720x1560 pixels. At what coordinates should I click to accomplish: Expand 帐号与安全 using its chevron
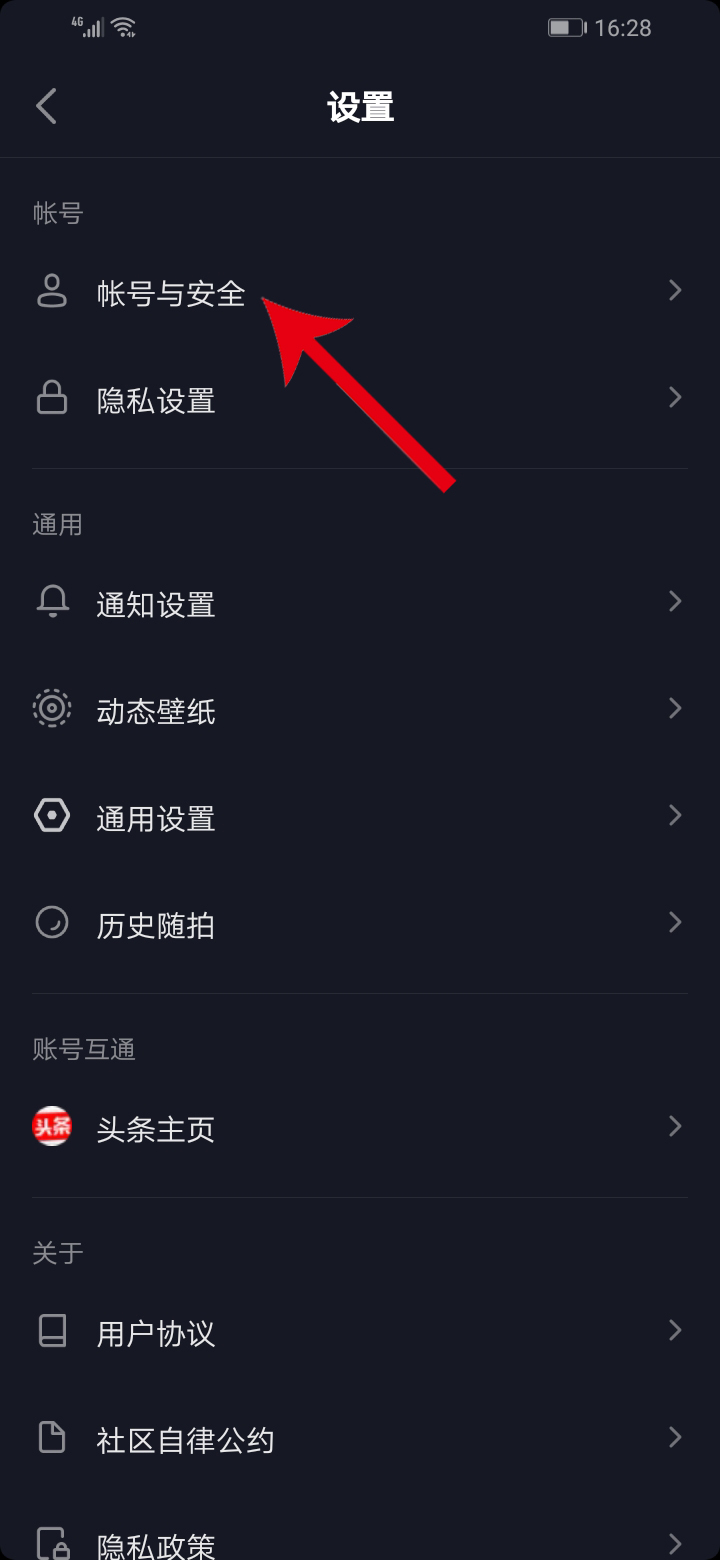(x=675, y=290)
